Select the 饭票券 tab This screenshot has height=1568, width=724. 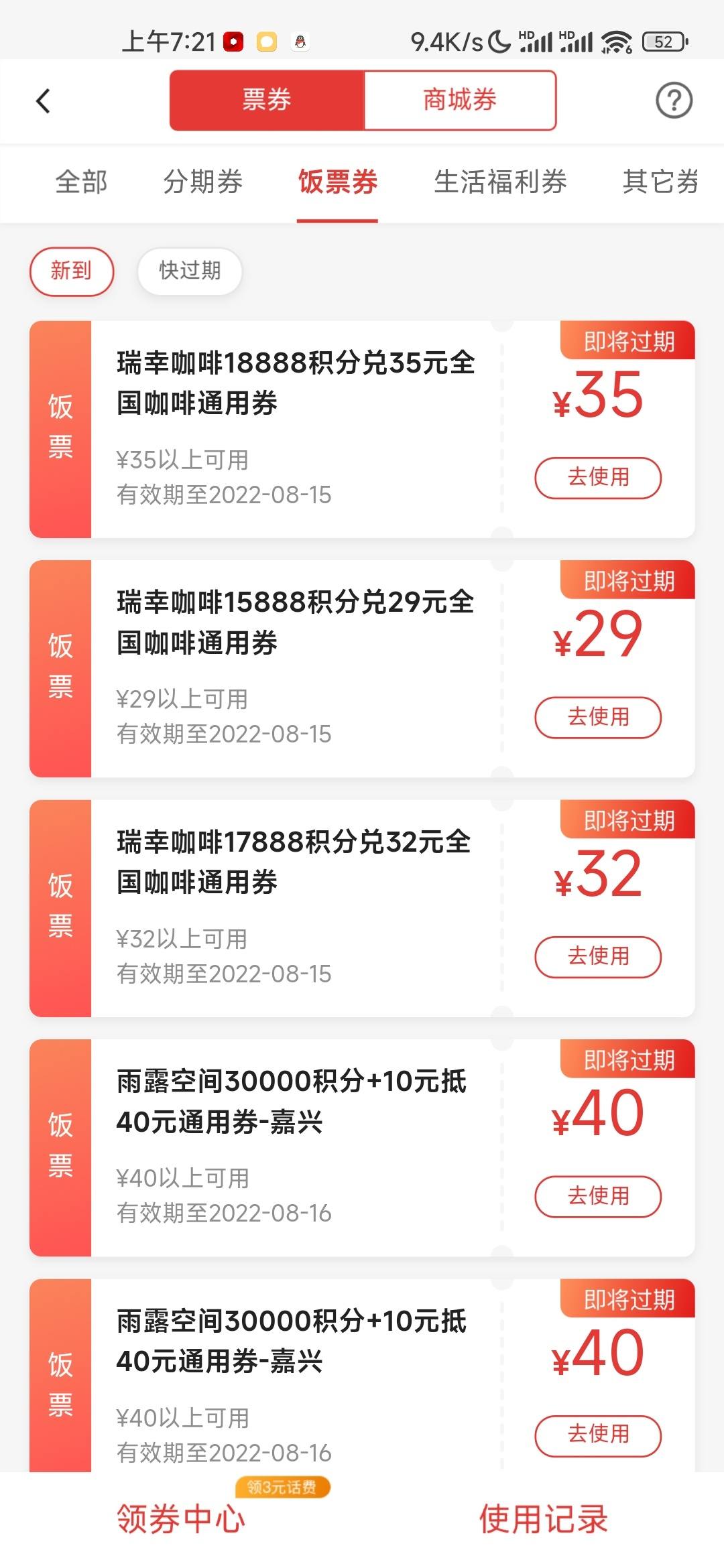click(x=338, y=182)
